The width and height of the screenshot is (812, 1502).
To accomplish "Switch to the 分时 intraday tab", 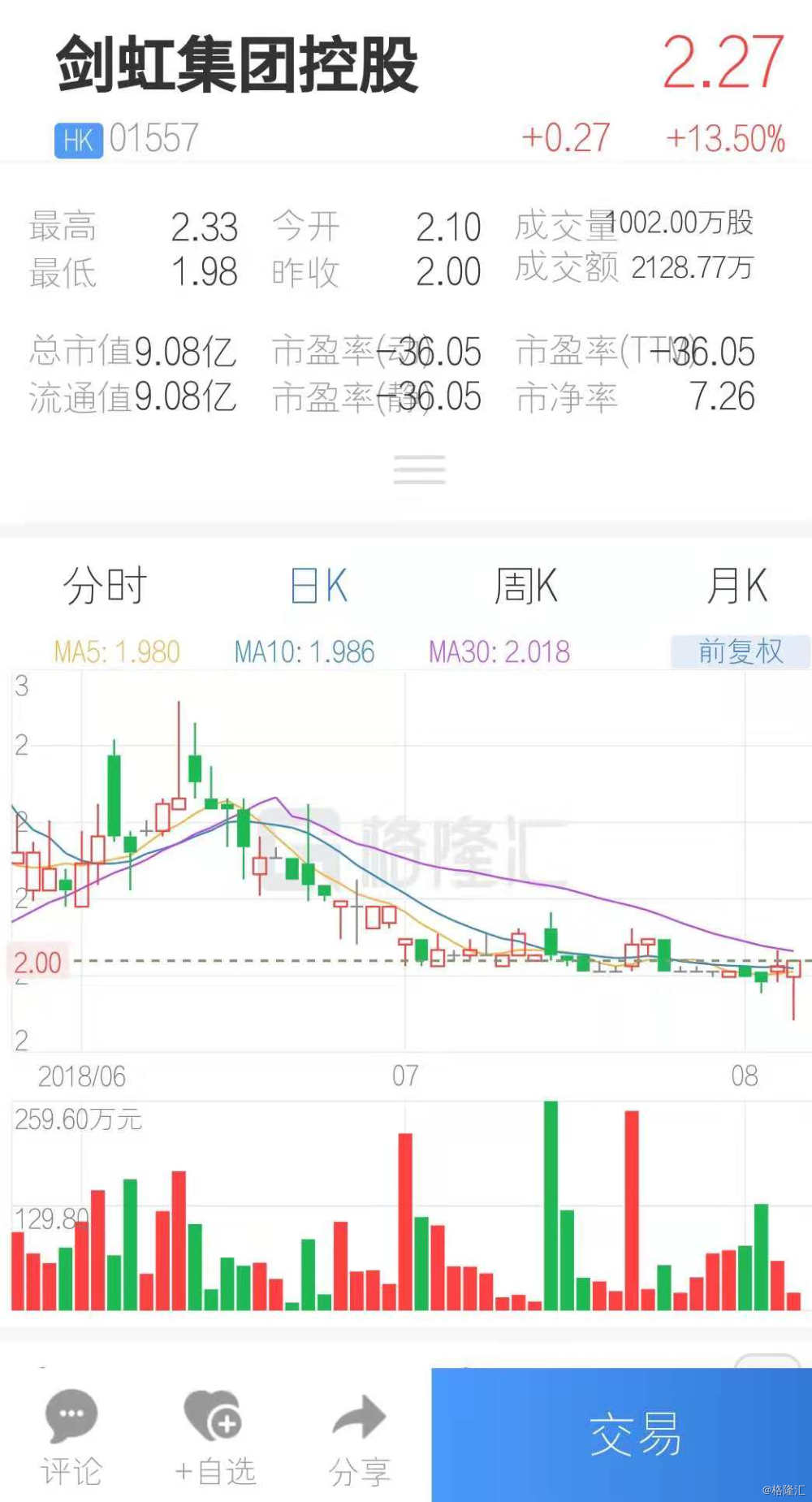I will [104, 584].
